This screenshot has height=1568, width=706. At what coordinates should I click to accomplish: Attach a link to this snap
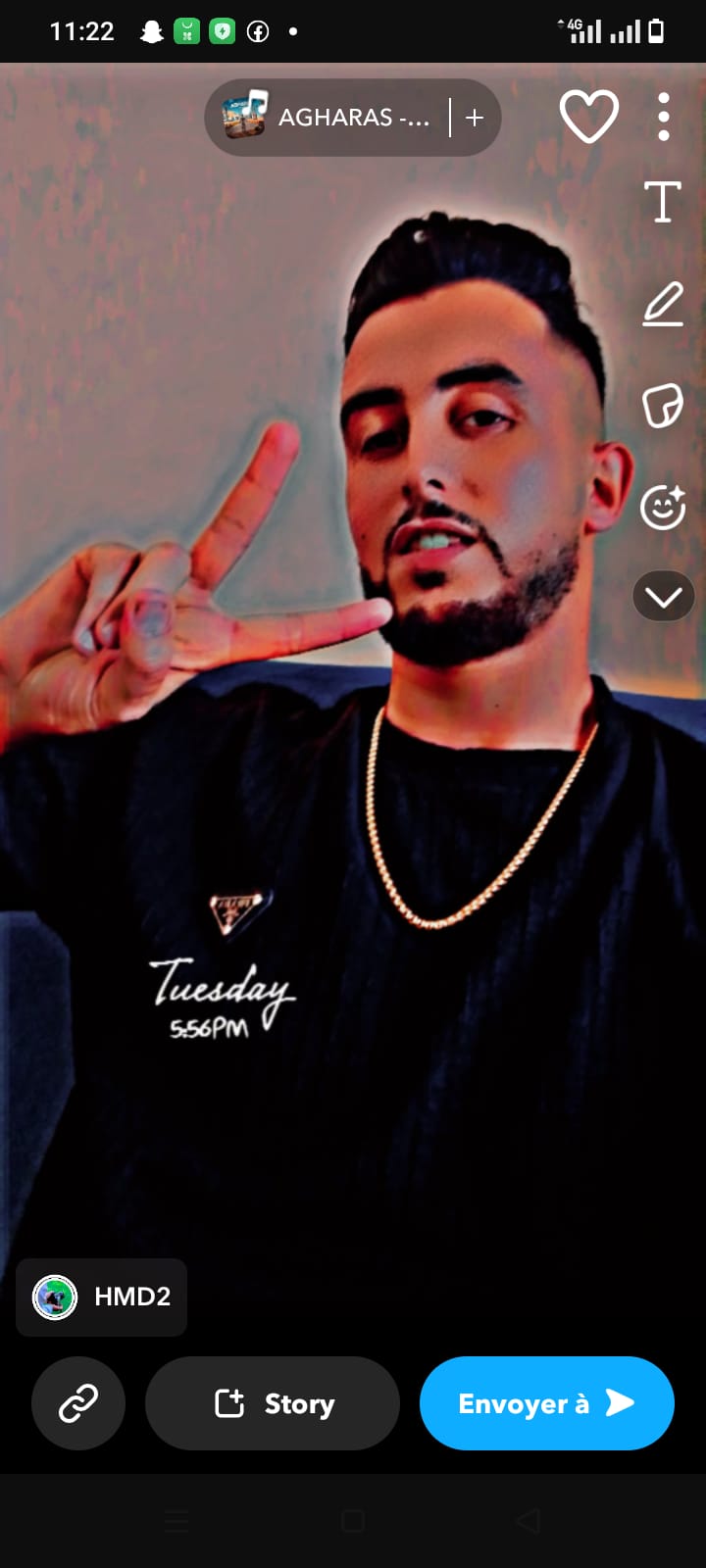point(78,1403)
